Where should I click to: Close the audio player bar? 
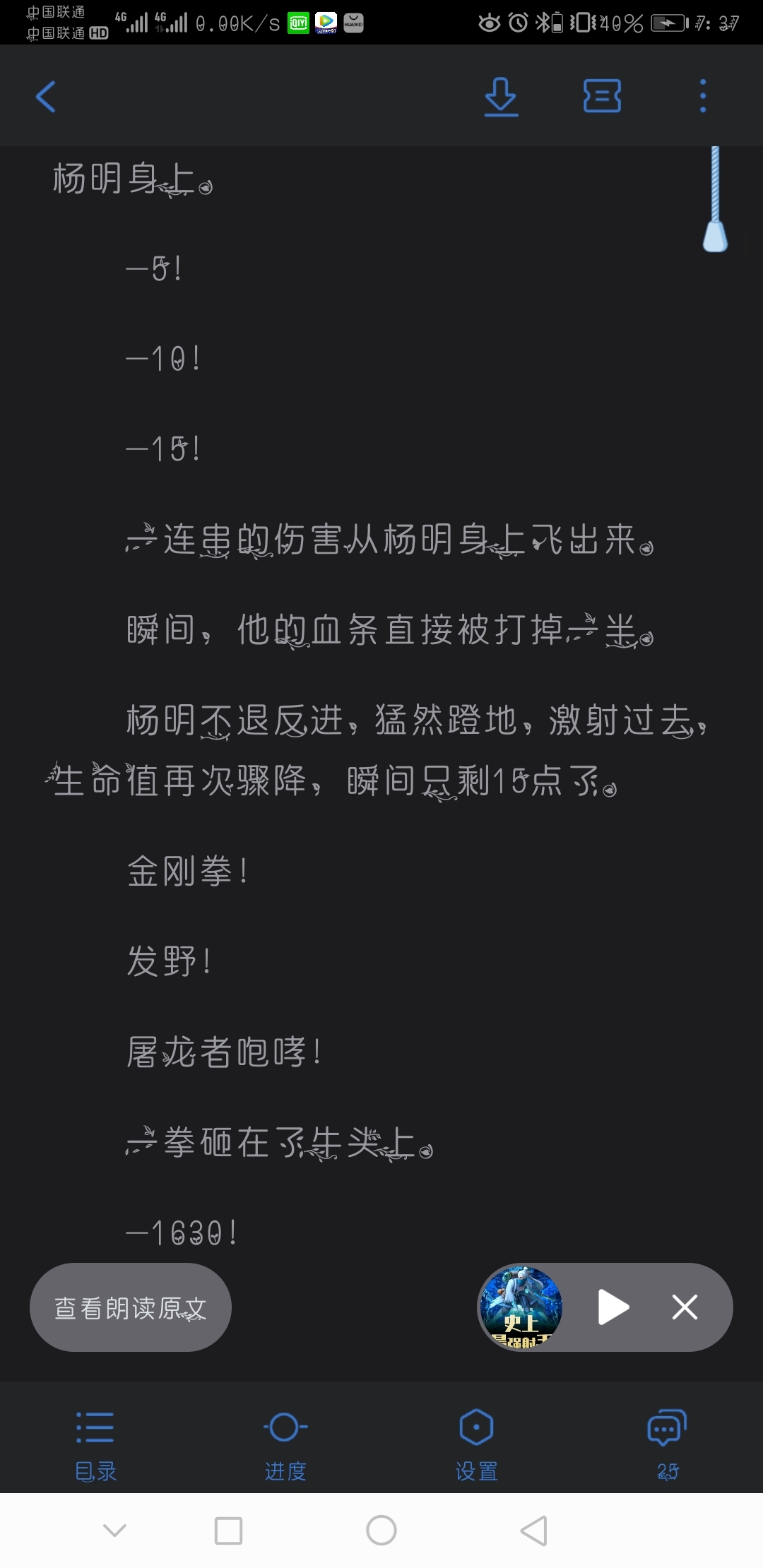click(685, 1307)
